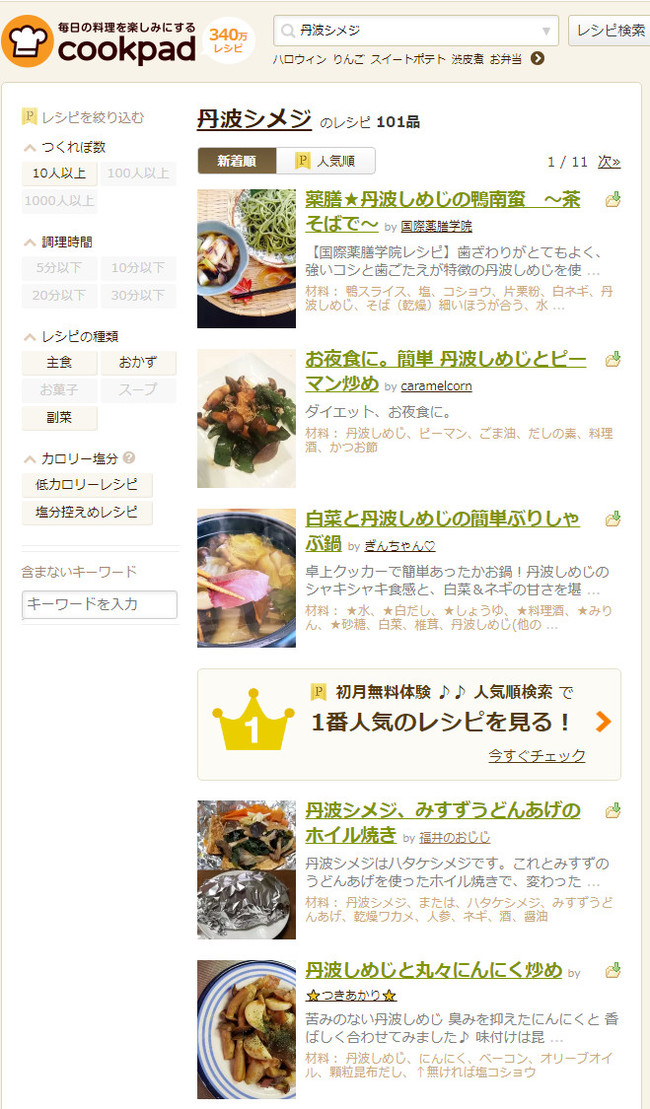
Task: Open the cookpad logo home link
Action: [x=100, y=42]
